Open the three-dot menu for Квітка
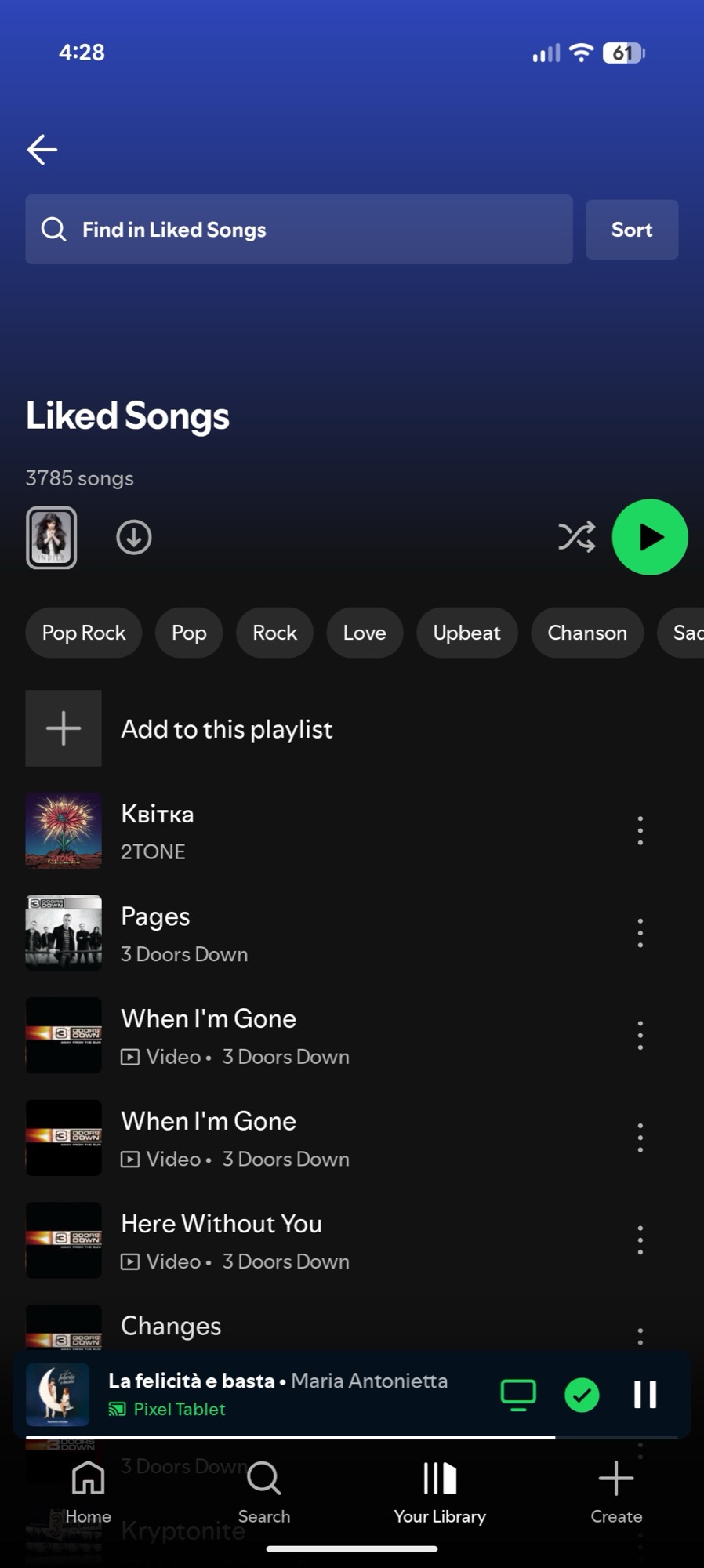 pyautogui.click(x=640, y=831)
